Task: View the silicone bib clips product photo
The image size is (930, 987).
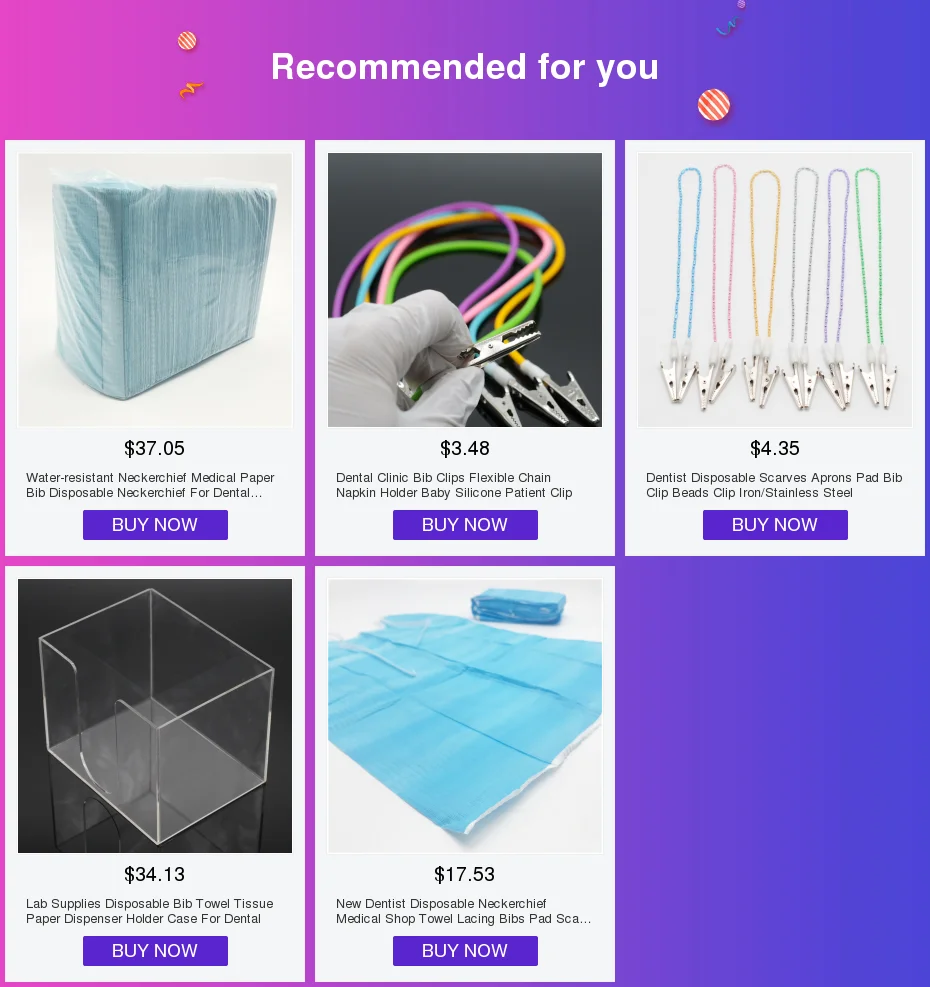Action: (465, 290)
